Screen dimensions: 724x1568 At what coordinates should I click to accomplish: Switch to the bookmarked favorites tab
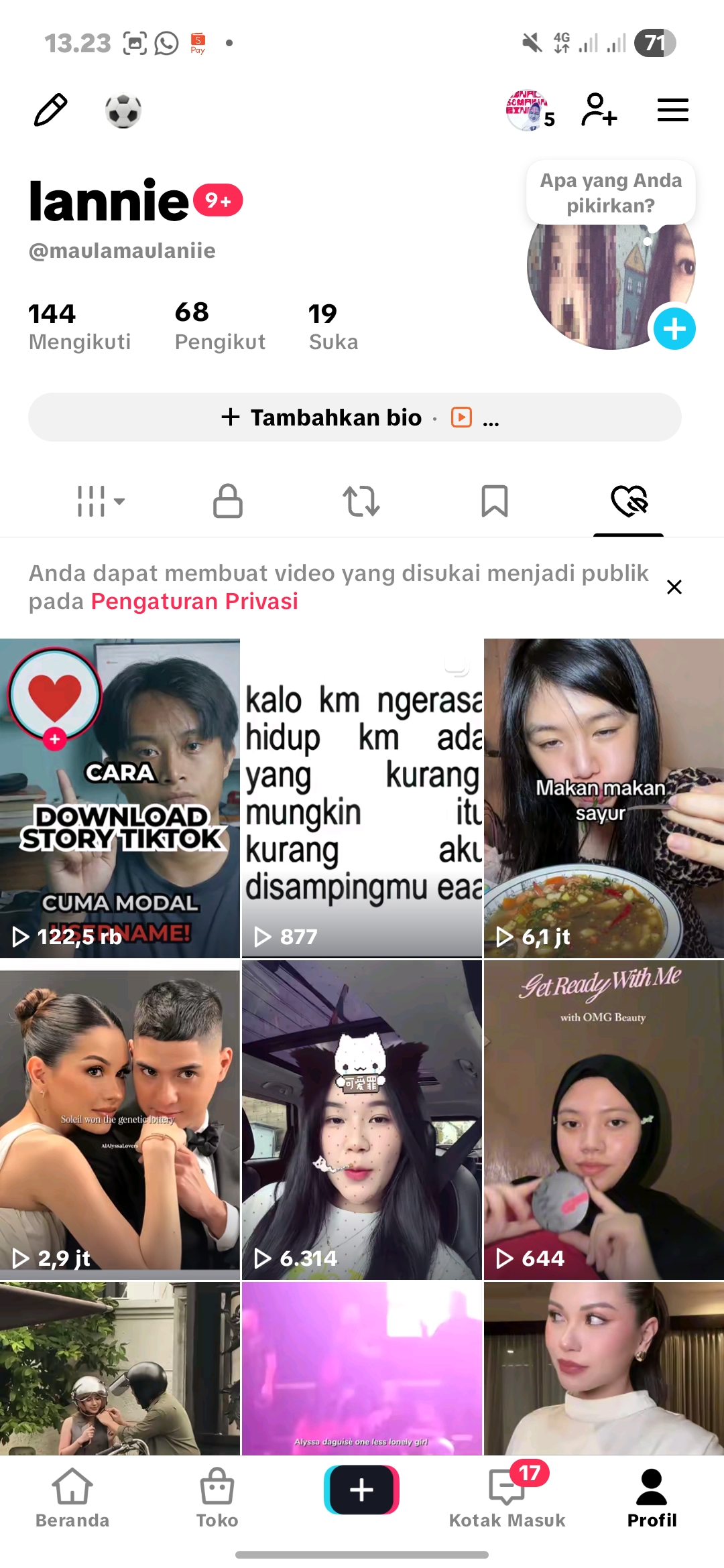point(495,501)
